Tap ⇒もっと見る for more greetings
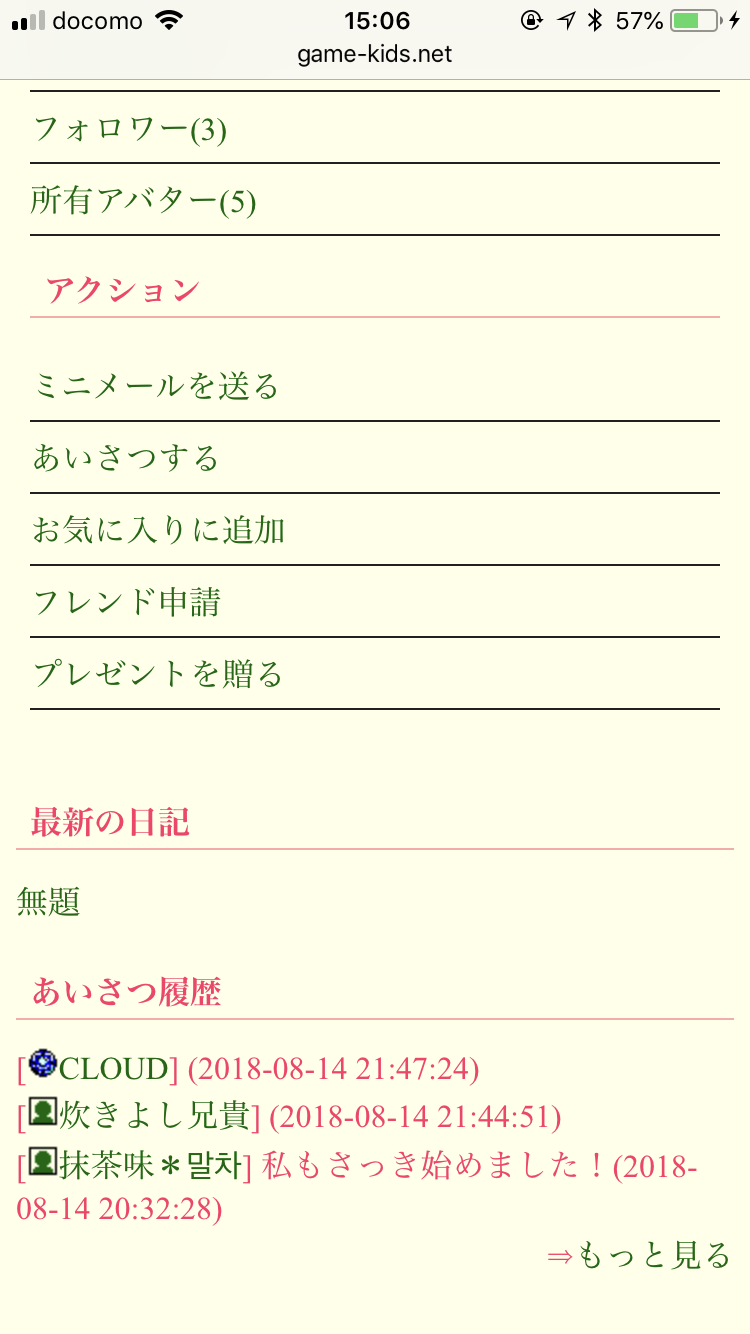Viewport: 750px width, 1334px height. pyautogui.click(x=639, y=1255)
